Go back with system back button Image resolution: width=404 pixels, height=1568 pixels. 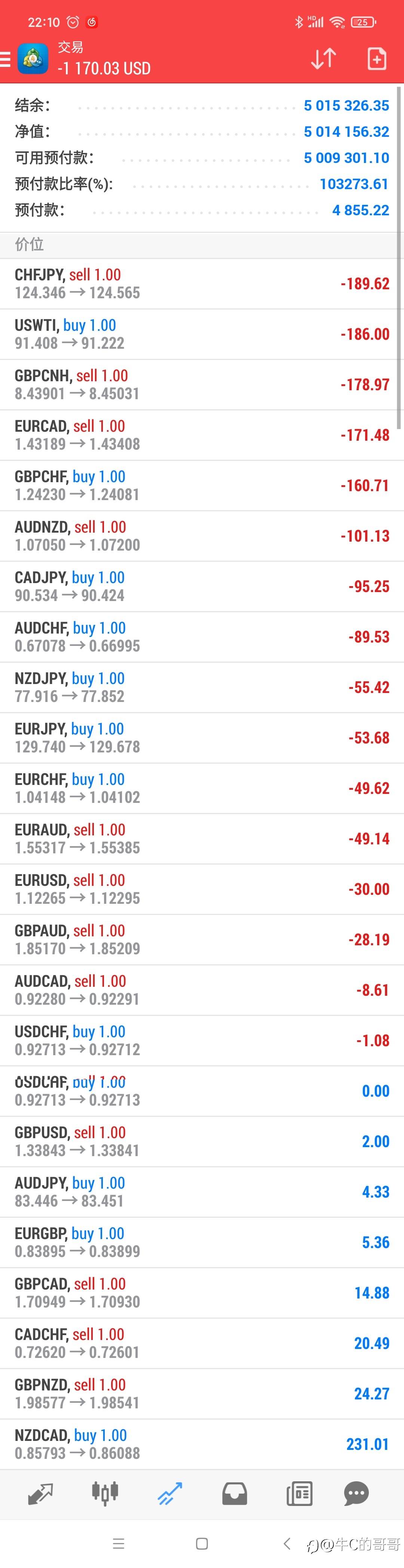pyautogui.click(x=287, y=1543)
